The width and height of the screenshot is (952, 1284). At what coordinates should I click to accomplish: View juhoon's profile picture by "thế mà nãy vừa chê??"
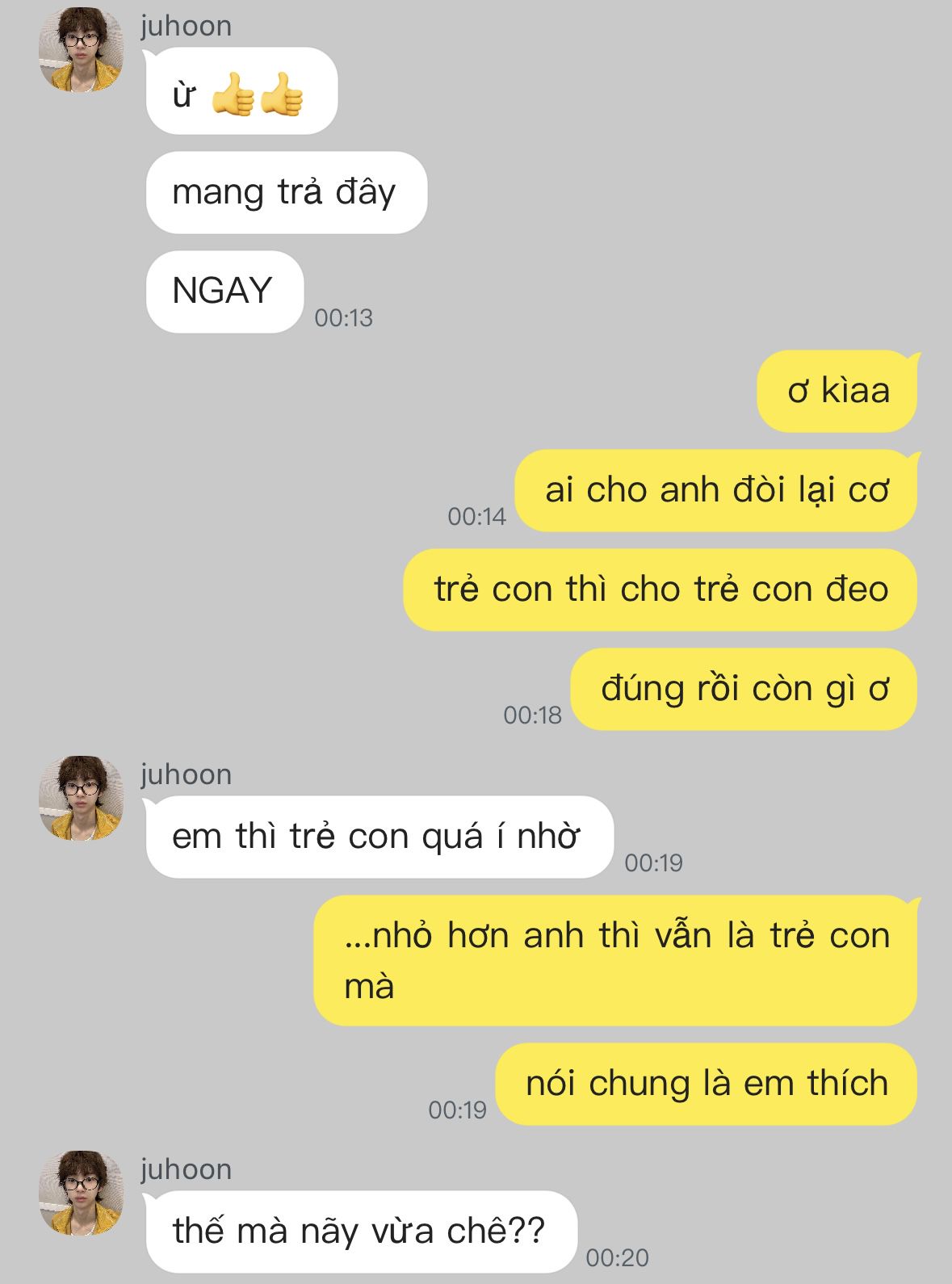[x=81, y=1193]
